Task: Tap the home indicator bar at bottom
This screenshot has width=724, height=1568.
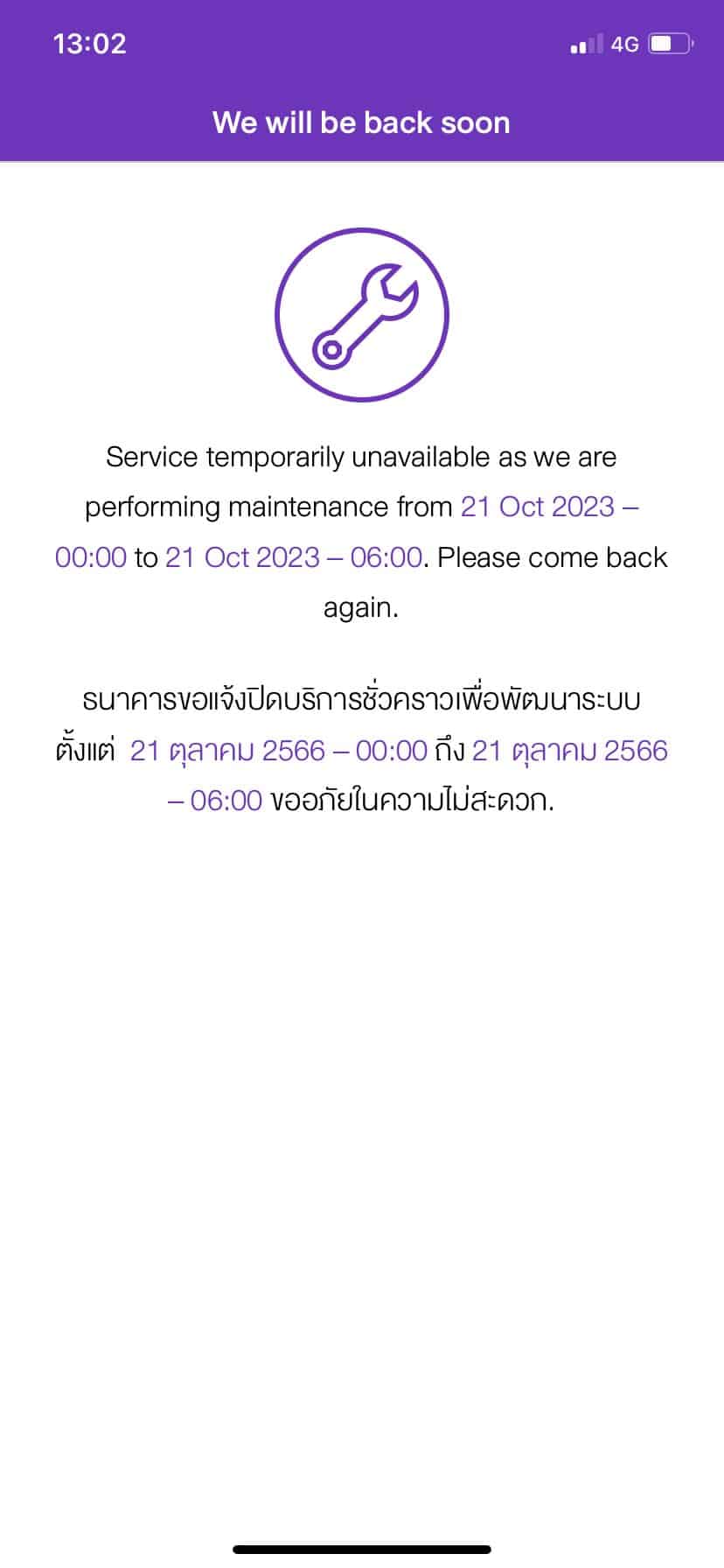Action: coord(362,1547)
